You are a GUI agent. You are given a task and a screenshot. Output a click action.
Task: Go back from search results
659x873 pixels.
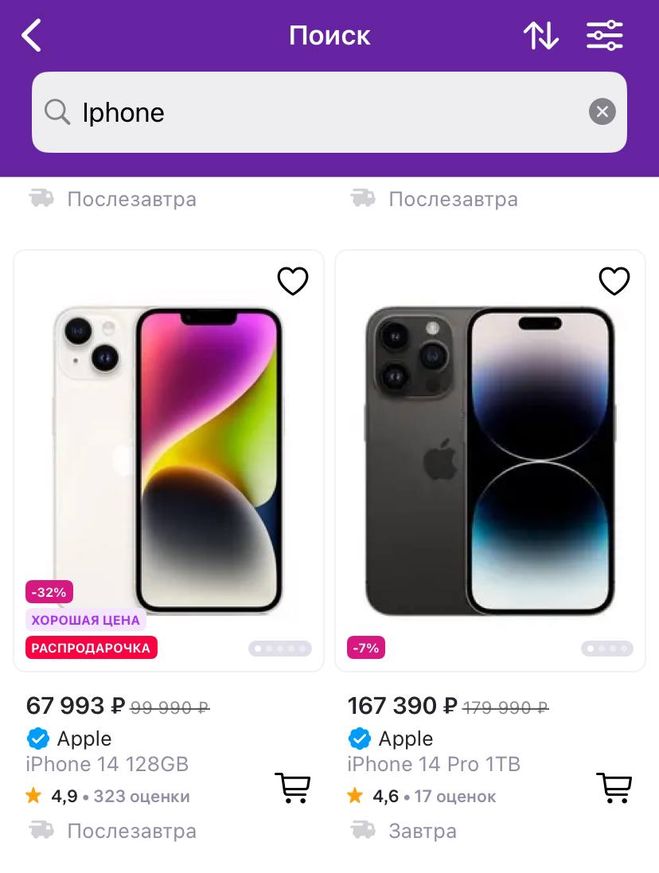[32, 36]
